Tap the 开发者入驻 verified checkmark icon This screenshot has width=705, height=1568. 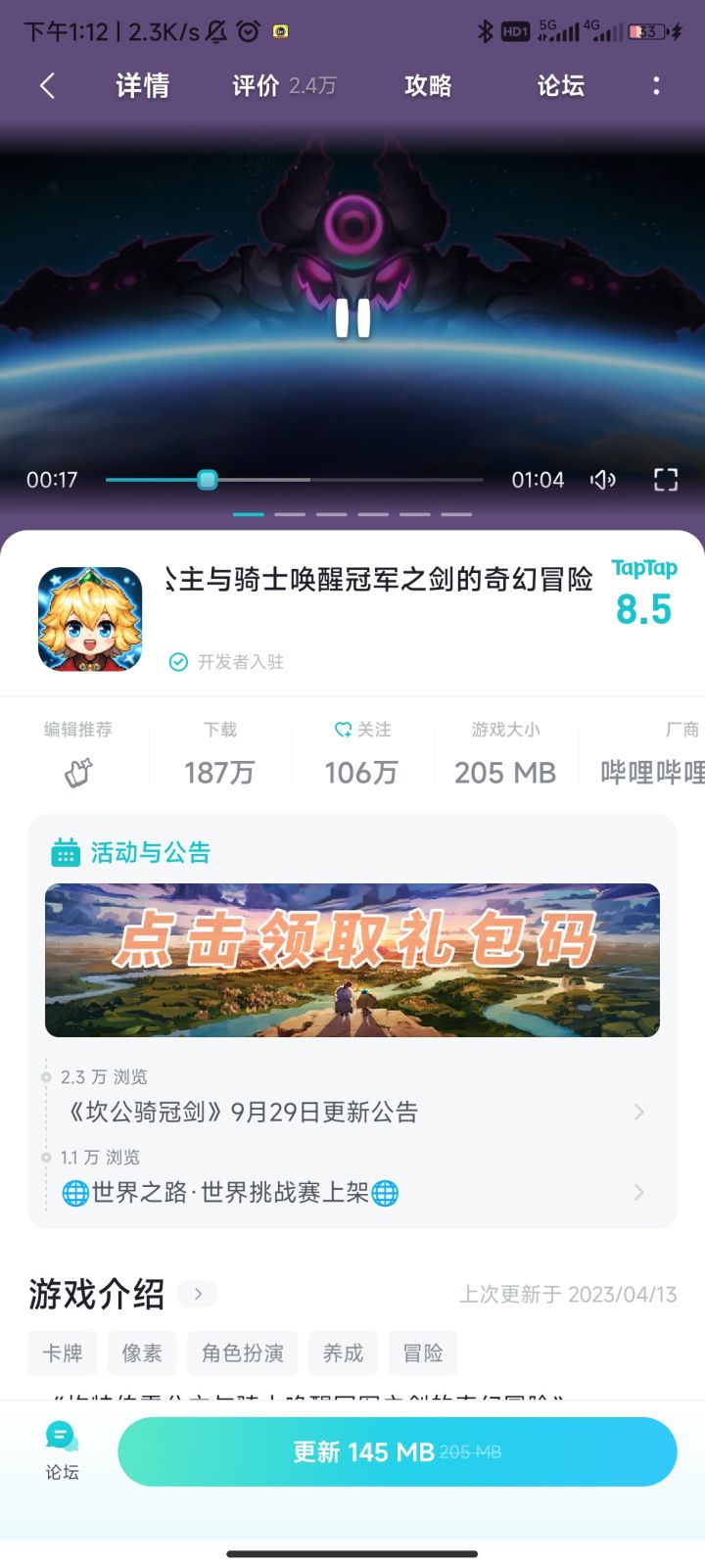pos(178,661)
